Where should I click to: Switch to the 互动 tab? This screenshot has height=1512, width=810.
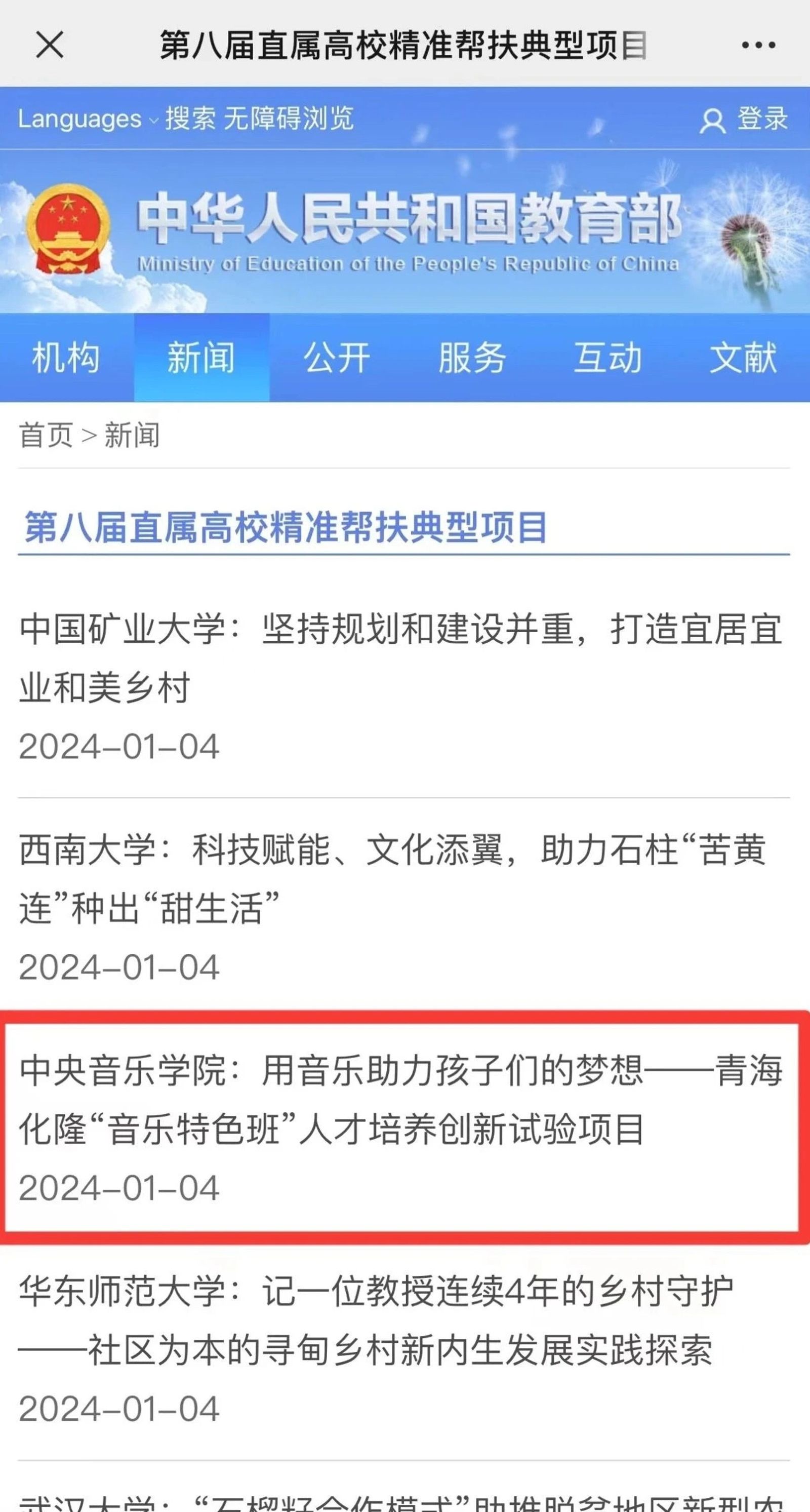pyautogui.click(x=607, y=358)
